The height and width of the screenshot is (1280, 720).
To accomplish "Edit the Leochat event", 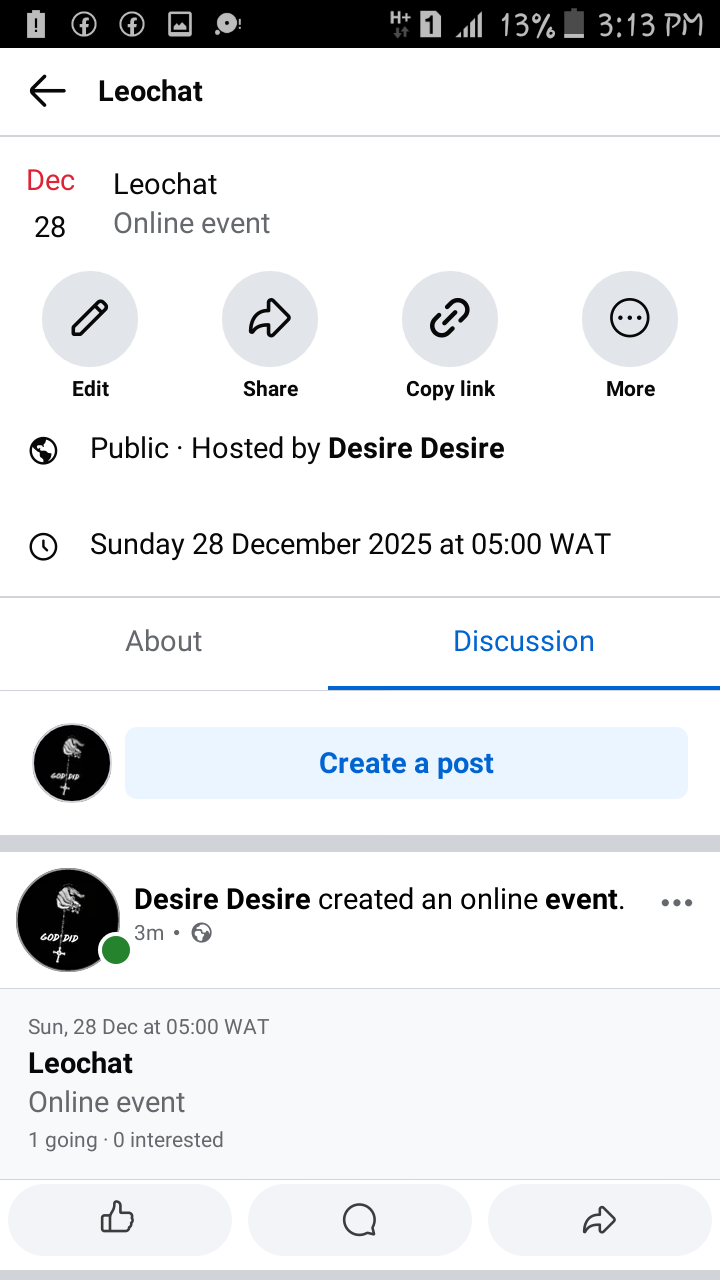I will tap(90, 319).
